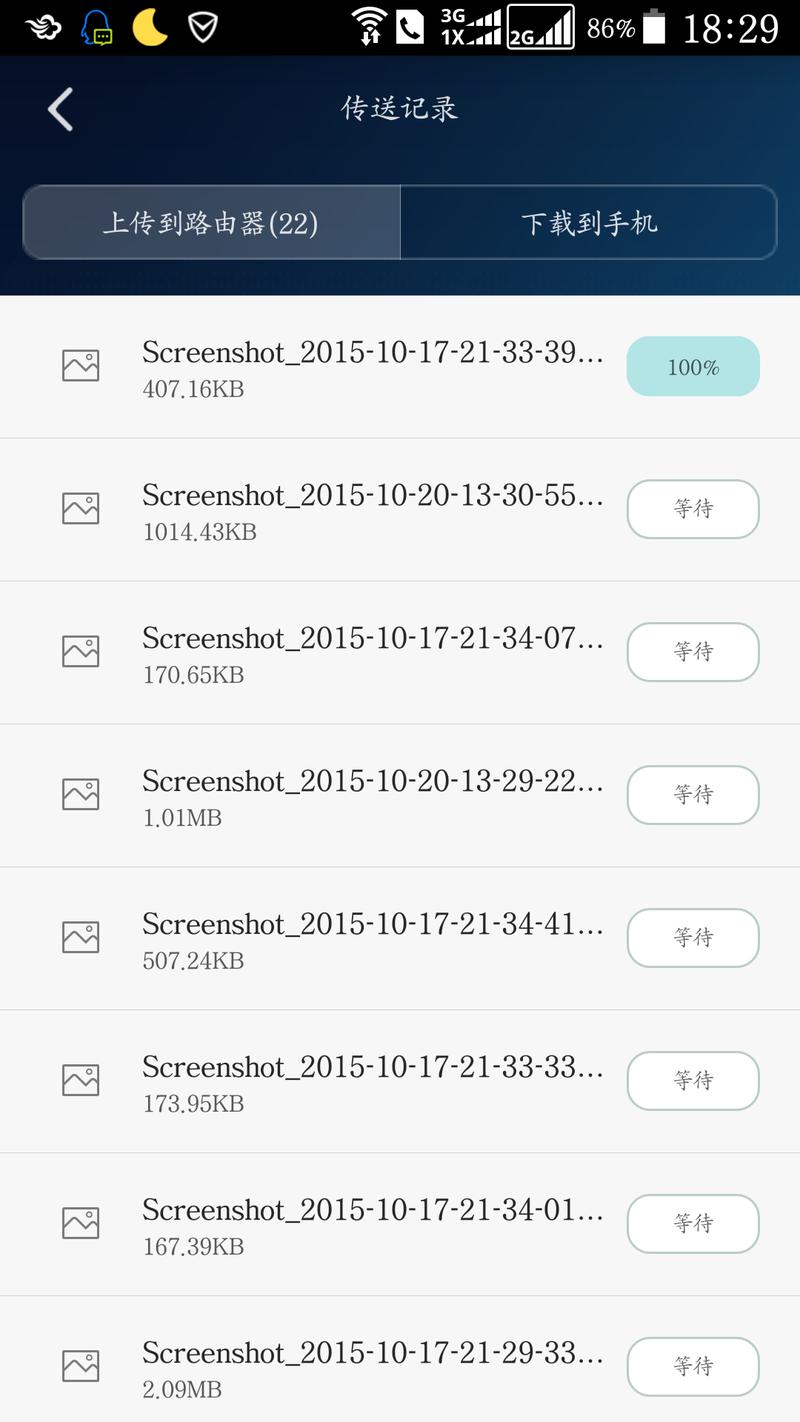Switch to the 下载到手机 tab
Image resolution: width=800 pixels, height=1422 pixels.
coord(589,223)
